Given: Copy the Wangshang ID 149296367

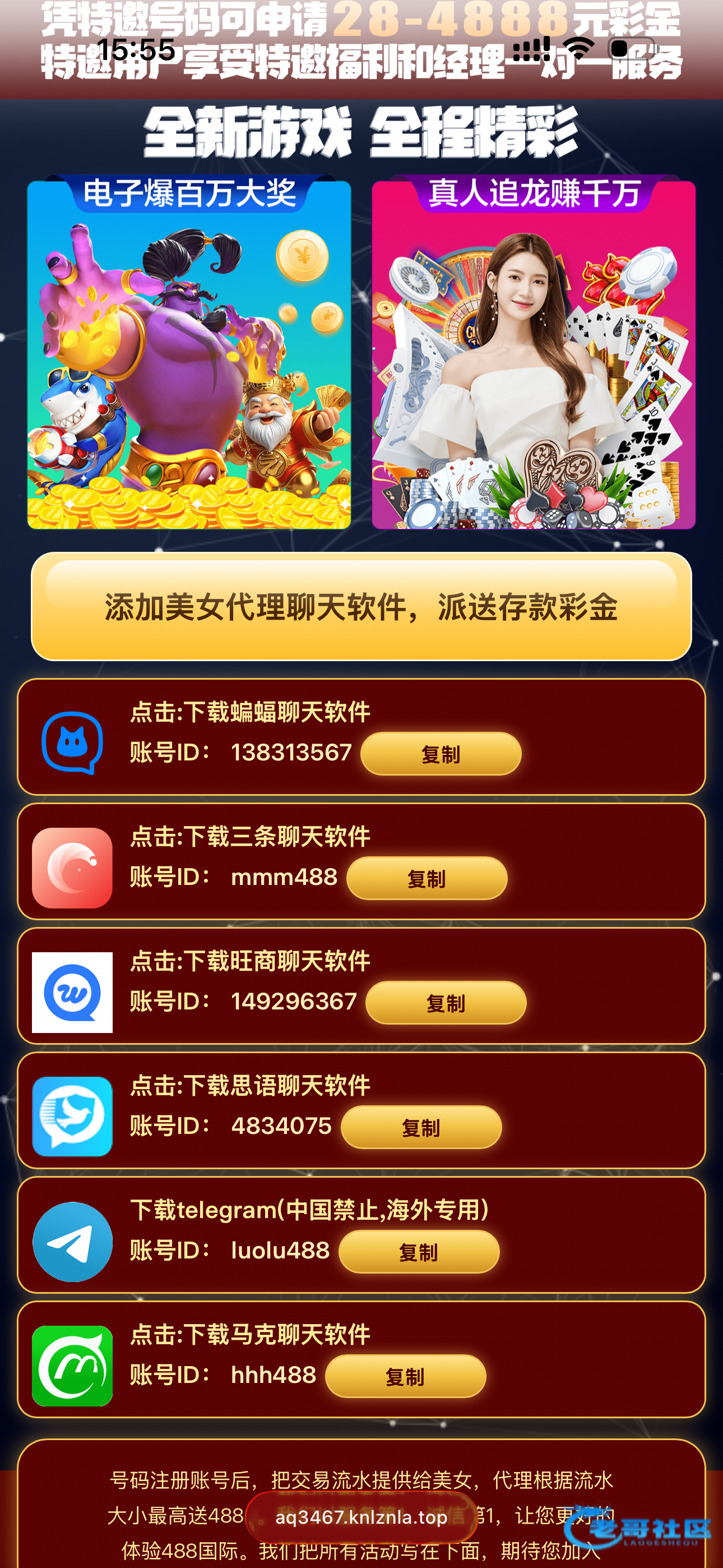Looking at the screenshot, I should [x=446, y=1003].
